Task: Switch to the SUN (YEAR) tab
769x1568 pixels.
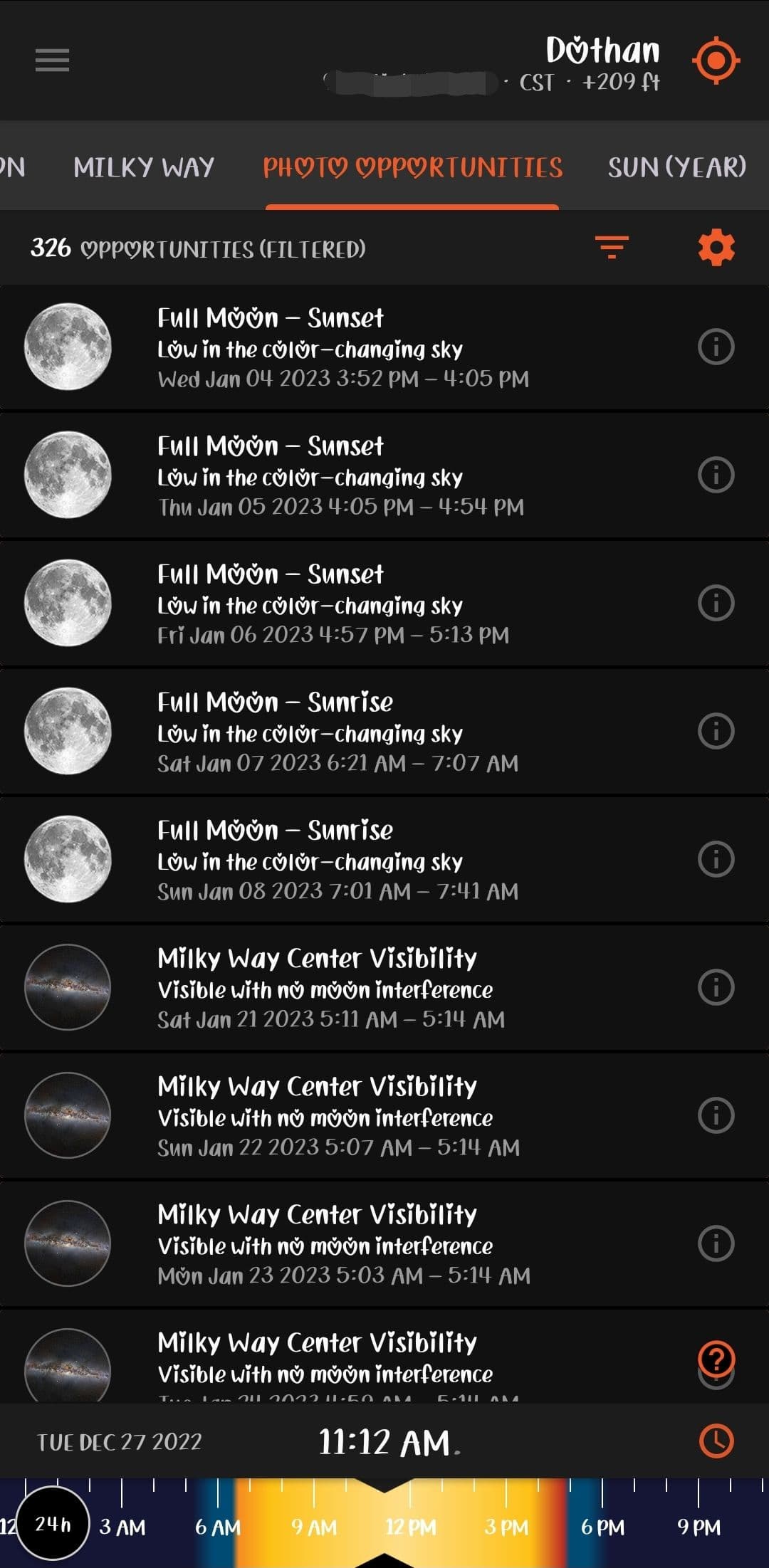Action: pos(676,167)
